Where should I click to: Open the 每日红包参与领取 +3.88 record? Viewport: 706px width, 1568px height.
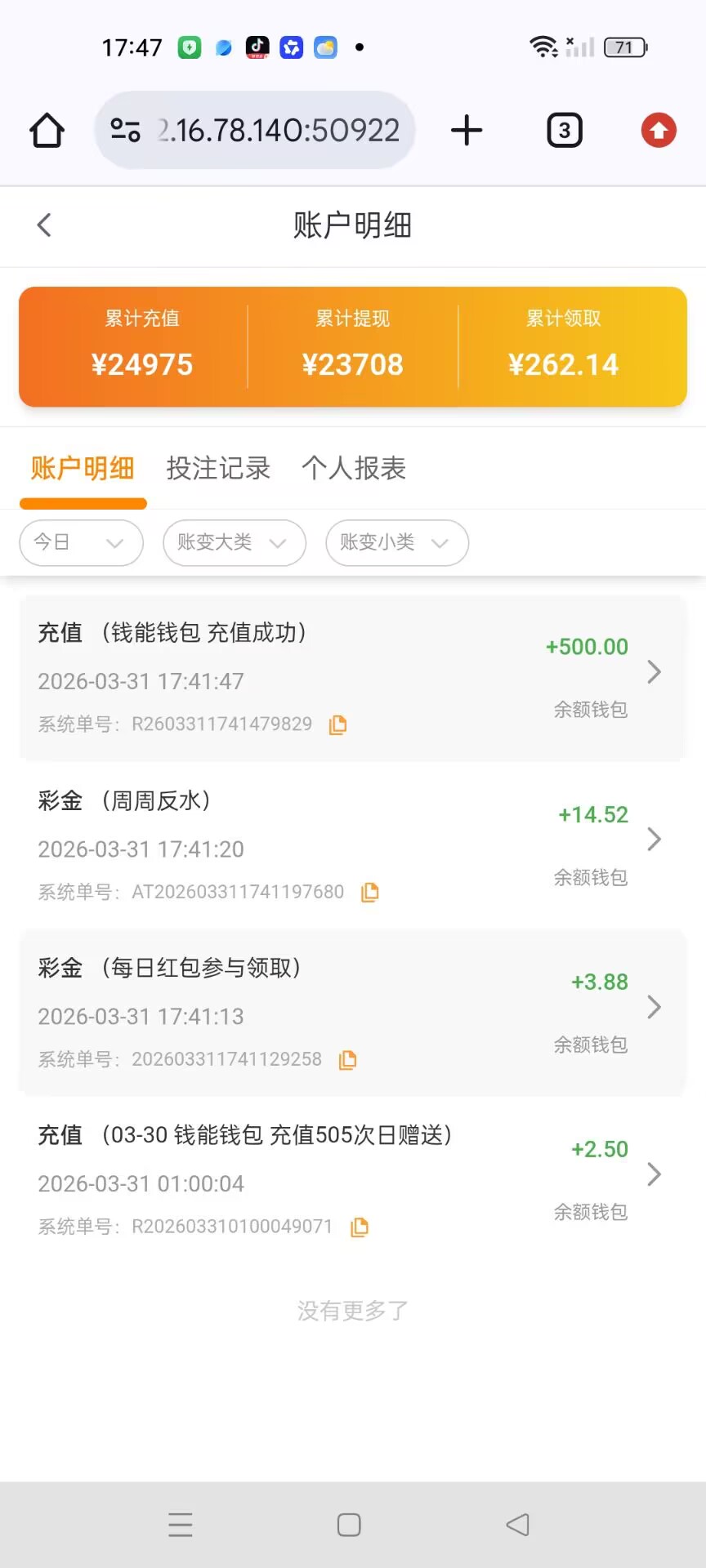pyautogui.click(x=351, y=1013)
